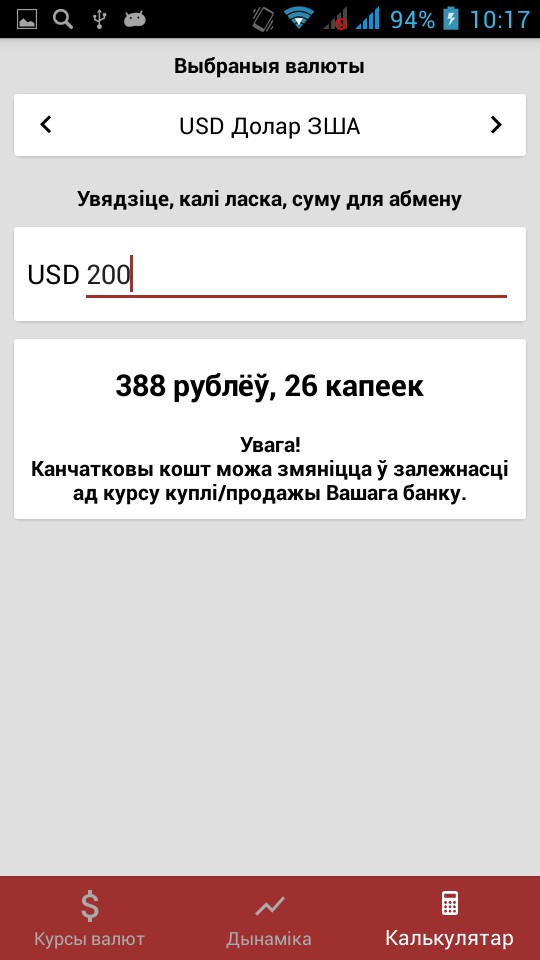Select the next currency with right arrow
Screen dimensions: 540x960
496,125
